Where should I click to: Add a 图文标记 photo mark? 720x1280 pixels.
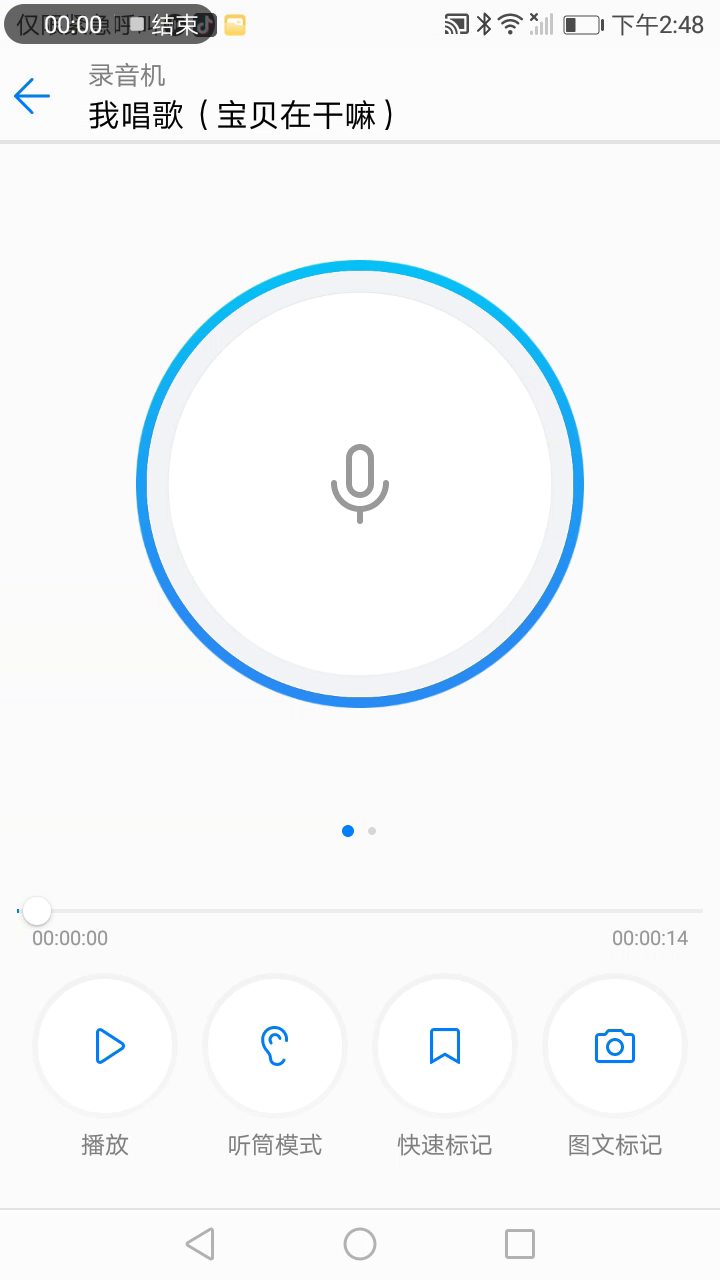pyautogui.click(x=615, y=1046)
